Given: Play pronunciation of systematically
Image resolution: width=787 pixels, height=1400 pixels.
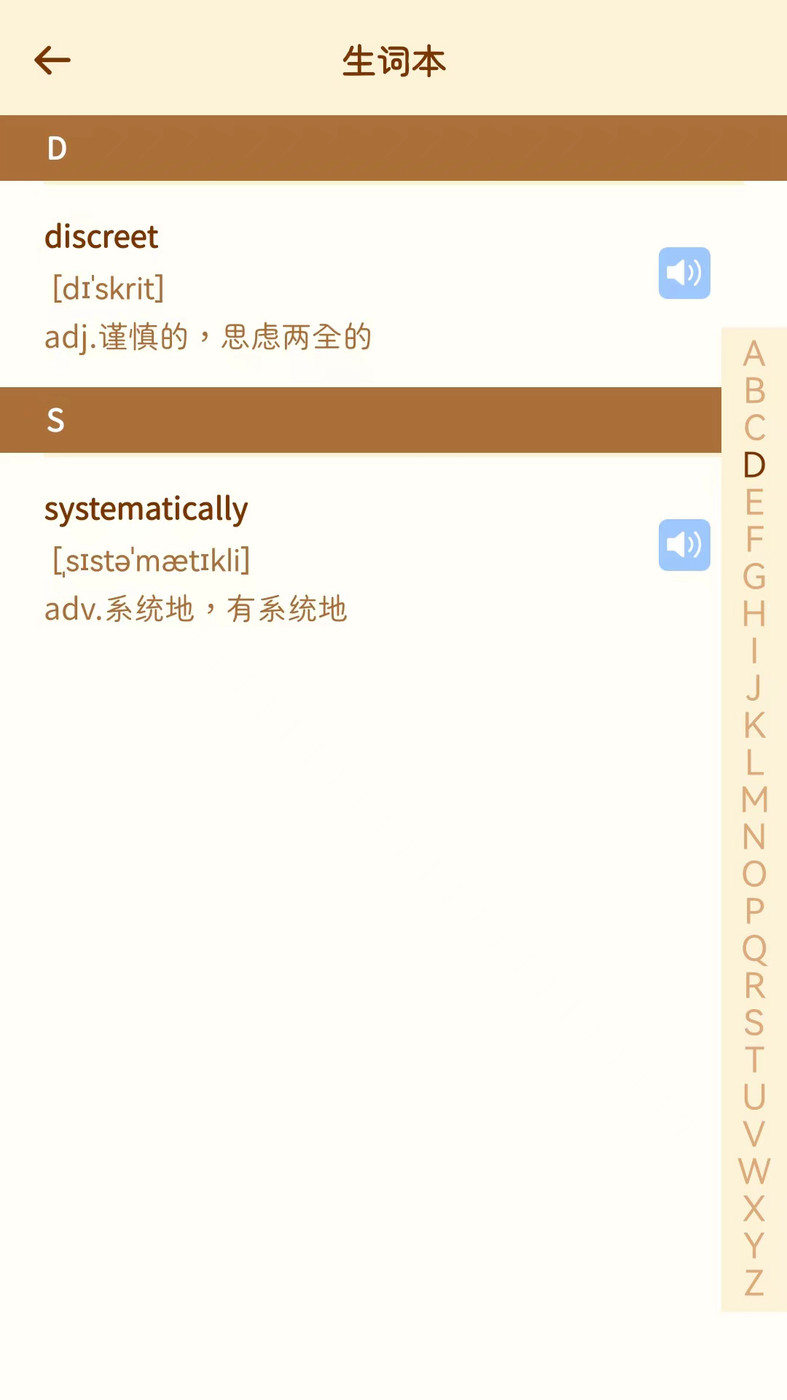Looking at the screenshot, I should [684, 545].
